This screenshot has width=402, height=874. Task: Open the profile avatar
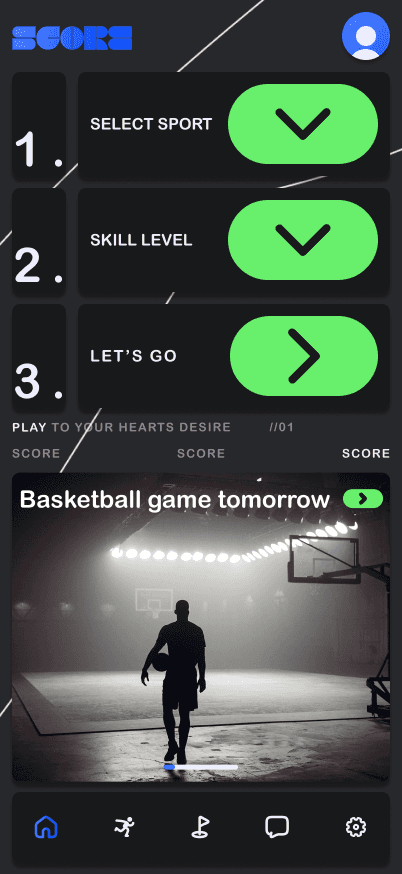pos(366,36)
